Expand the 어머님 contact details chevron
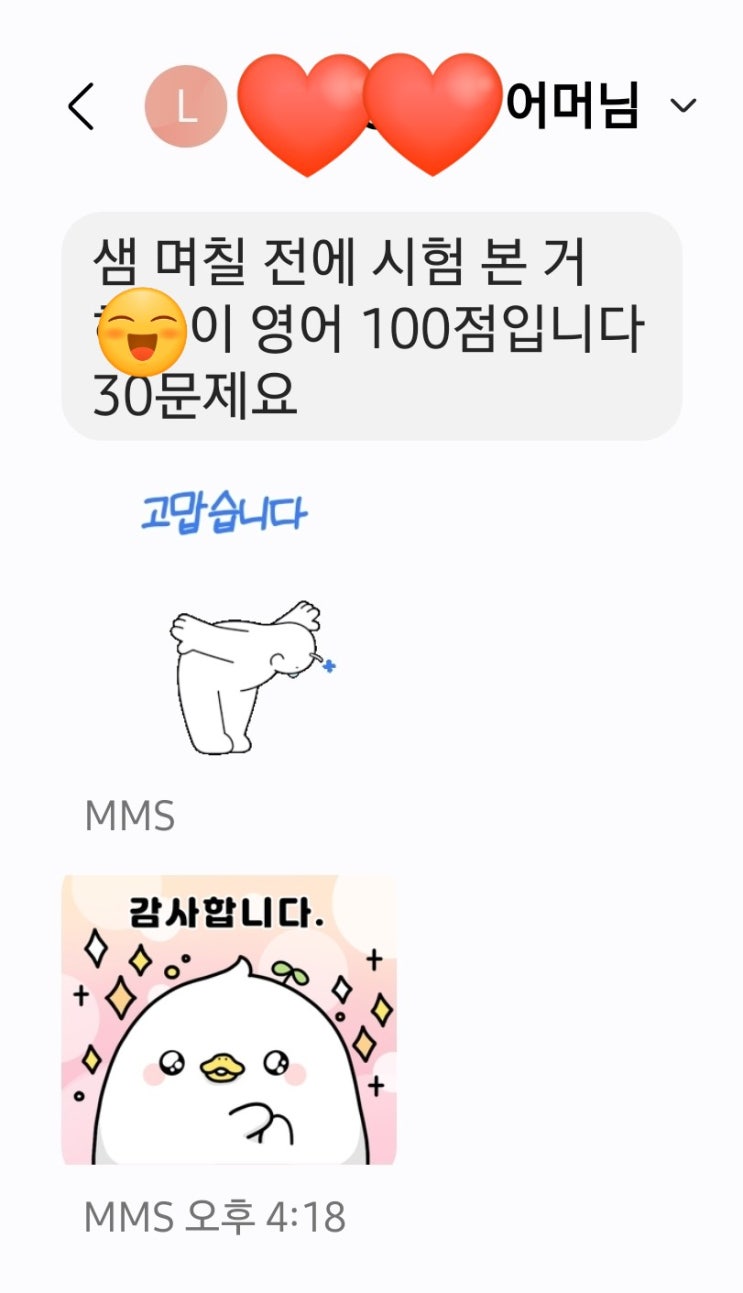Screen dimensions: 743x1293 [683, 106]
